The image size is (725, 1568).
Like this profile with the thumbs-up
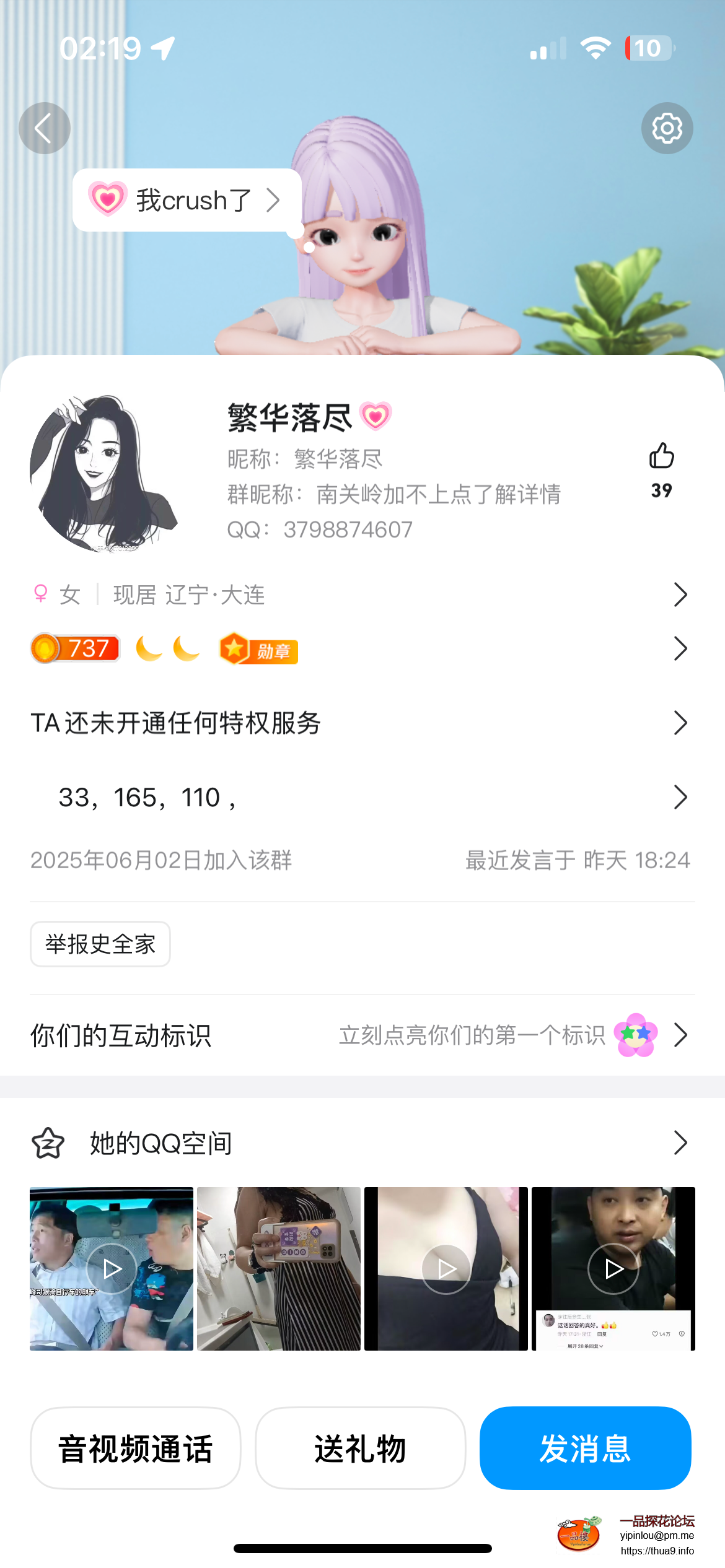661,456
